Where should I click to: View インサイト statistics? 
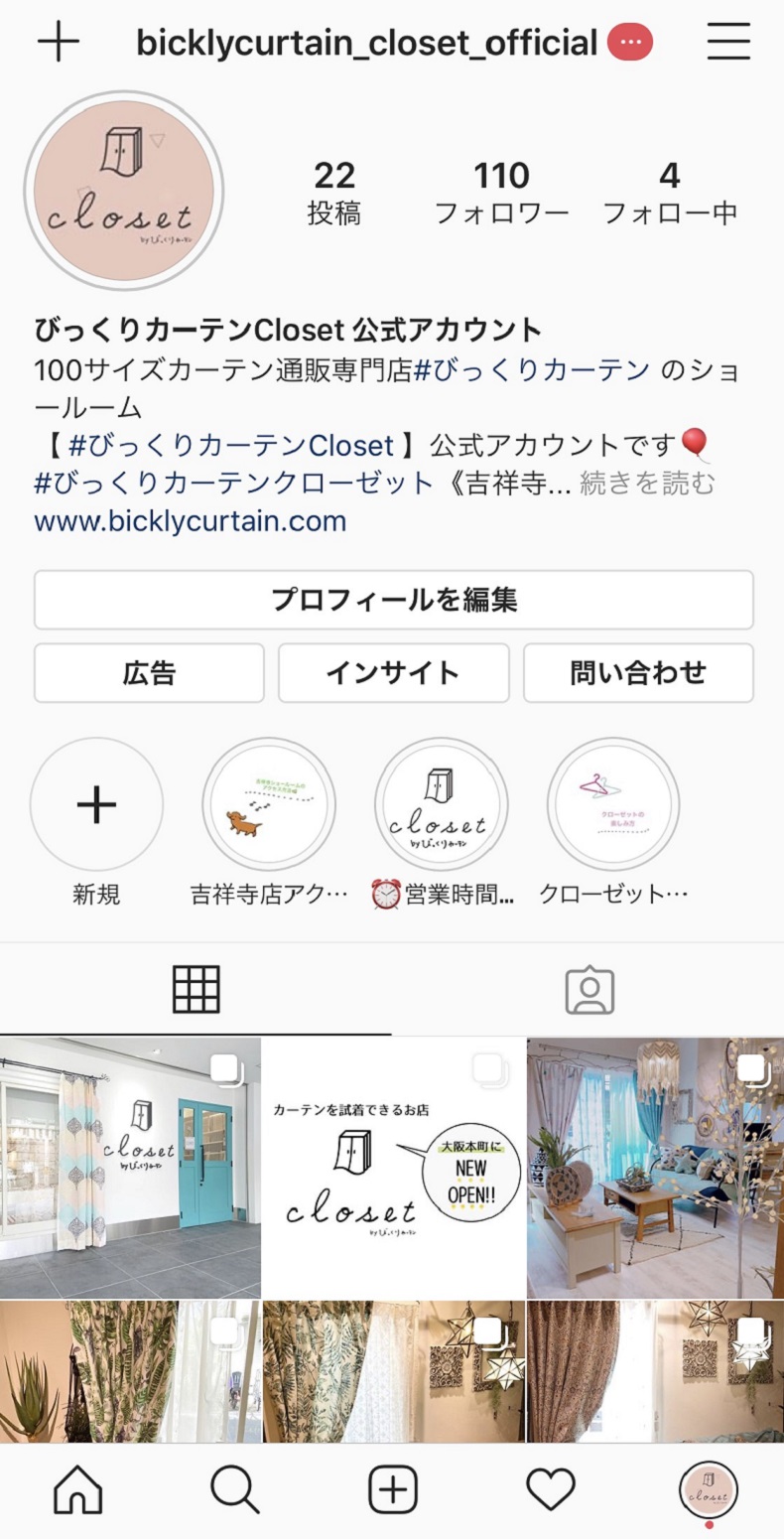coord(393,673)
